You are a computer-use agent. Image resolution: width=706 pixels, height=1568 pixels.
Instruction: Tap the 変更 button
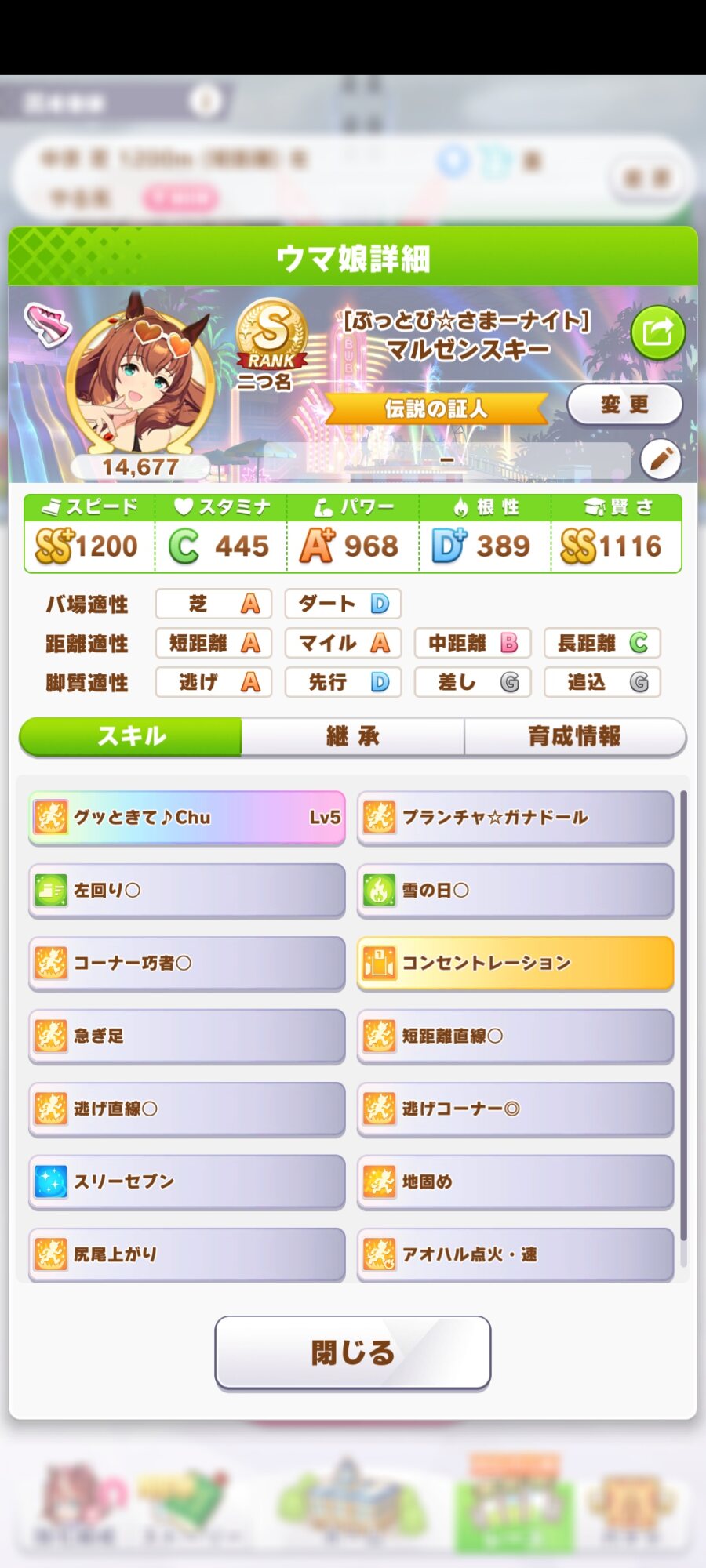coord(624,405)
